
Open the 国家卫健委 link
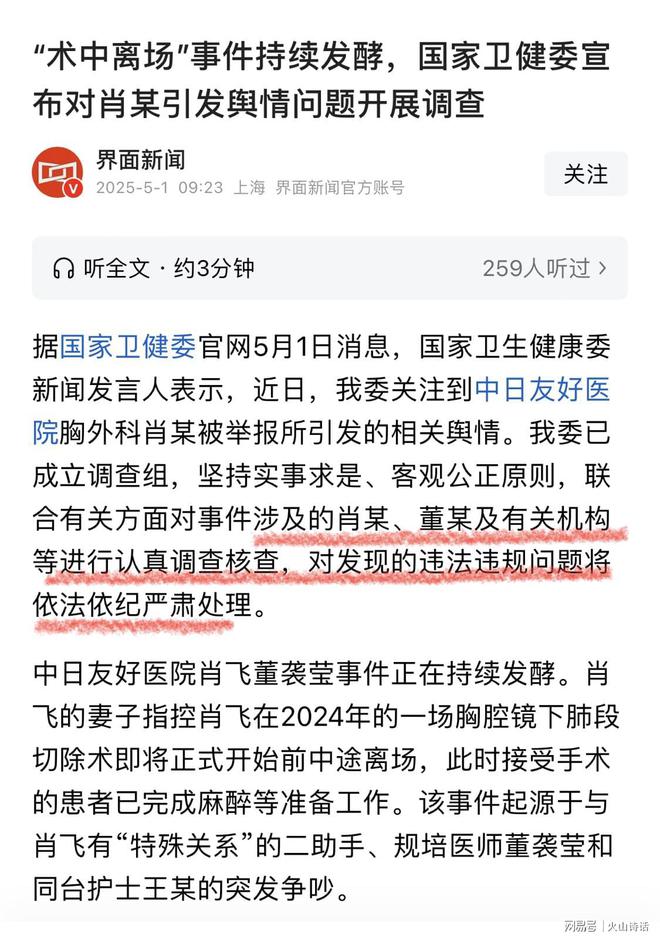[x=127, y=348]
